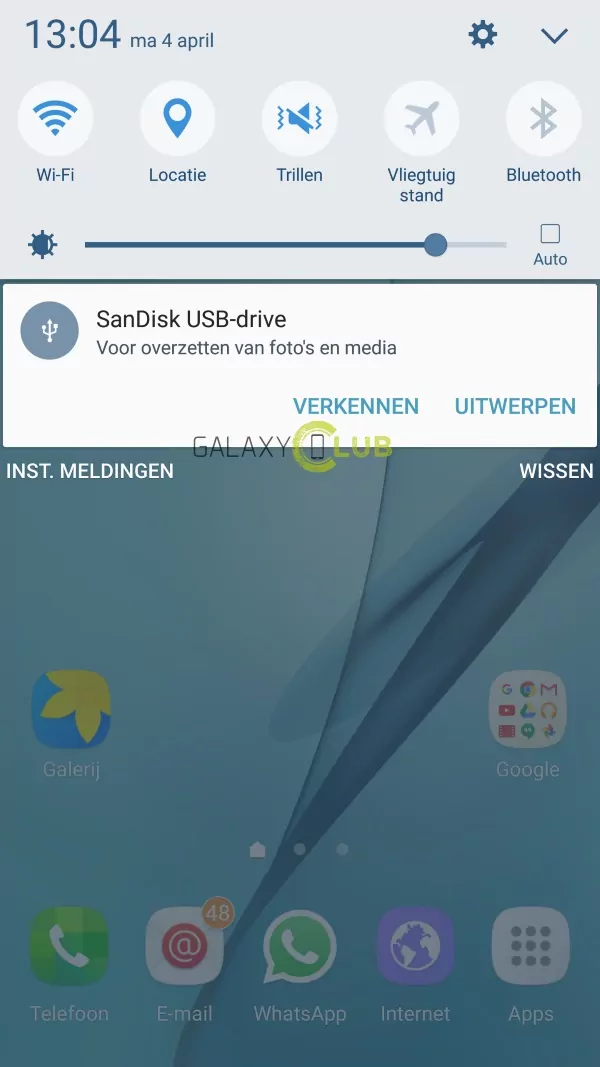
Task: Enable Vliegtuigstand airplane mode
Action: point(421,118)
